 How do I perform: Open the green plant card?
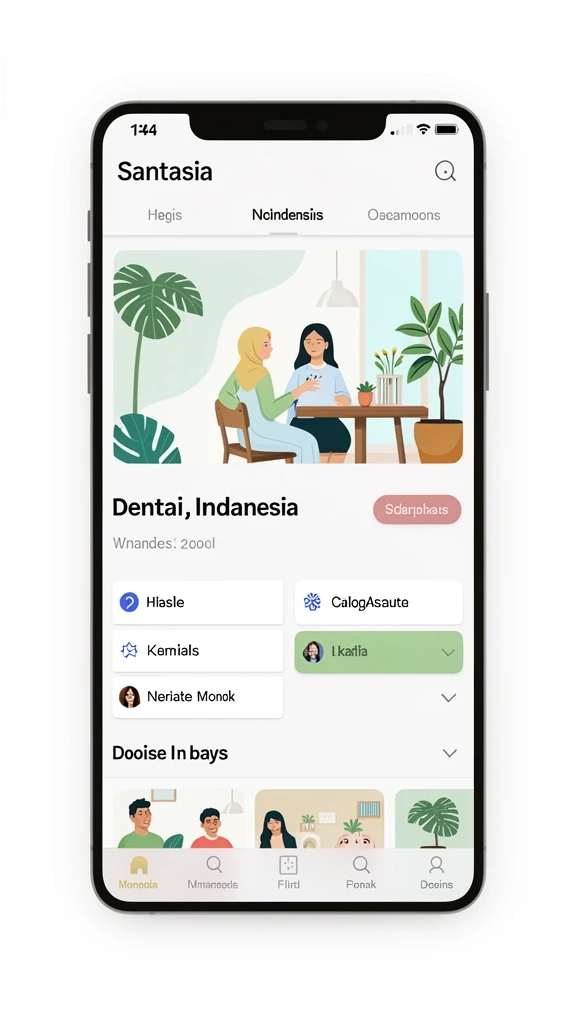coord(434,818)
